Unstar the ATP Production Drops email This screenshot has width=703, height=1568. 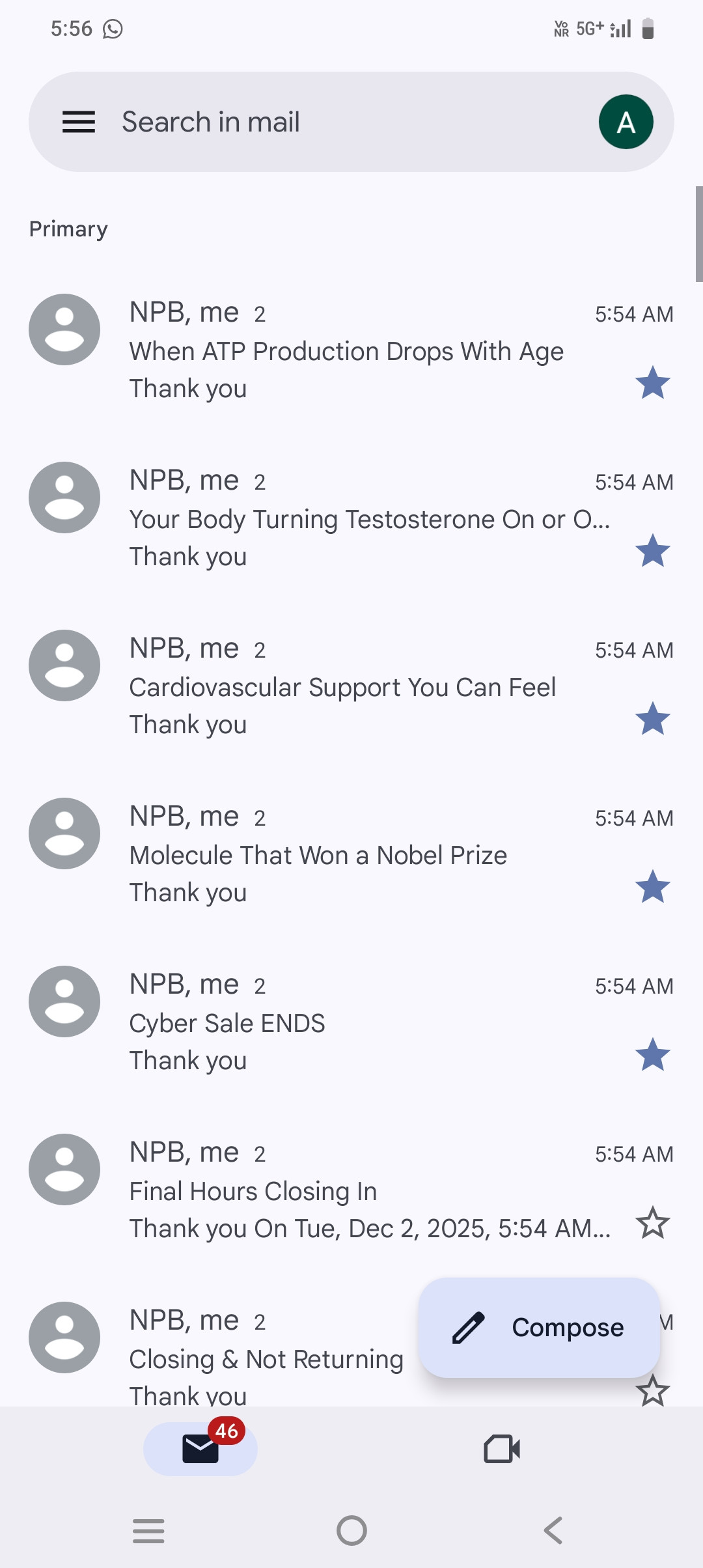click(x=652, y=383)
